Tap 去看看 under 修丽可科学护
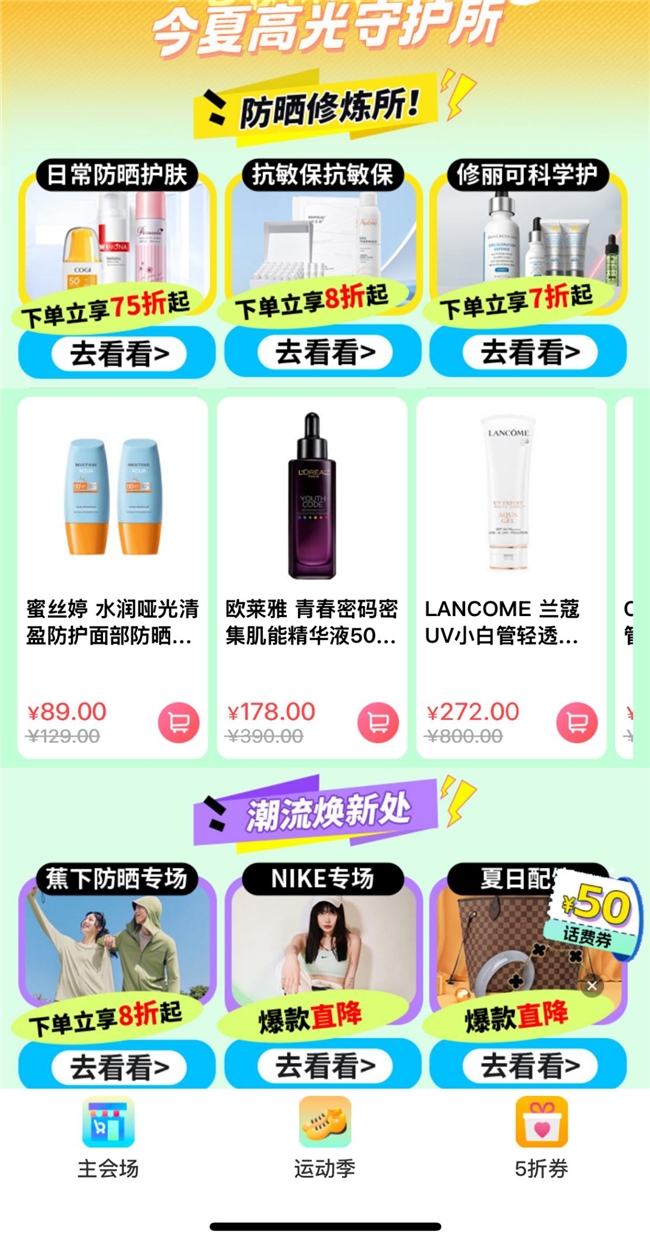The height and width of the screenshot is (1244, 650). [529, 353]
